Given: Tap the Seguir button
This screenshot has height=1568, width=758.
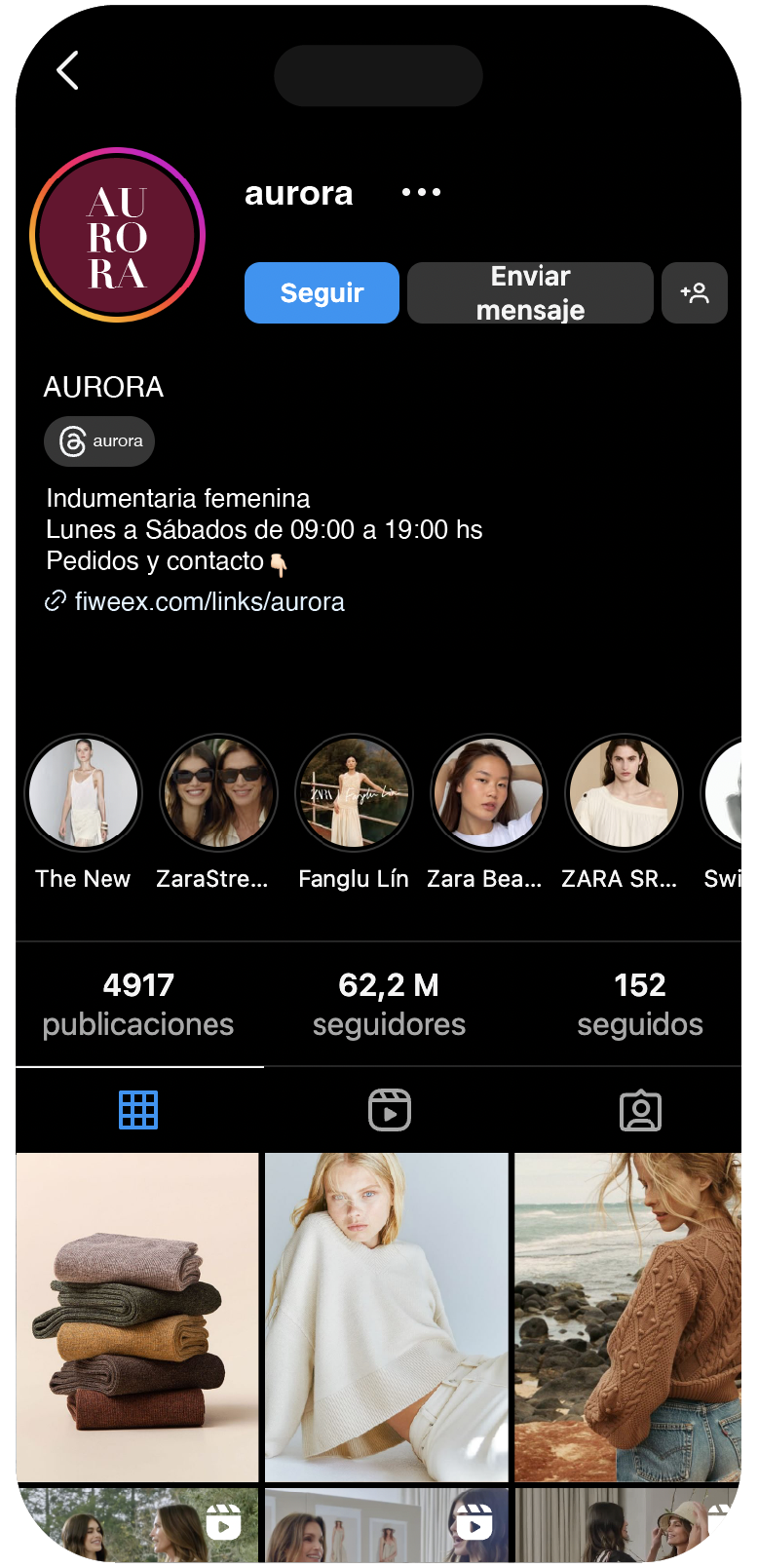Looking at the screenshot, I should 322,292.
